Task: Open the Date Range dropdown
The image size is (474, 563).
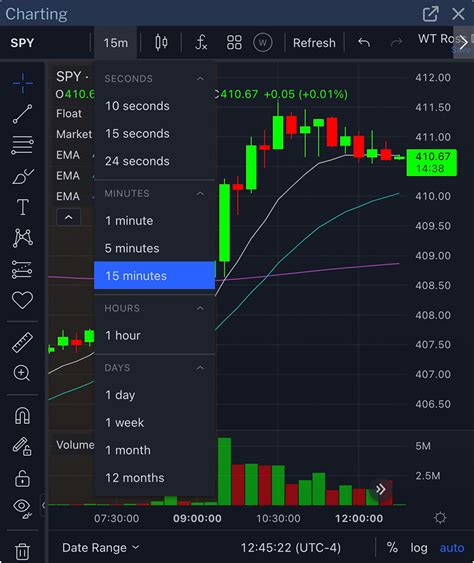Action: pos(100,548)
